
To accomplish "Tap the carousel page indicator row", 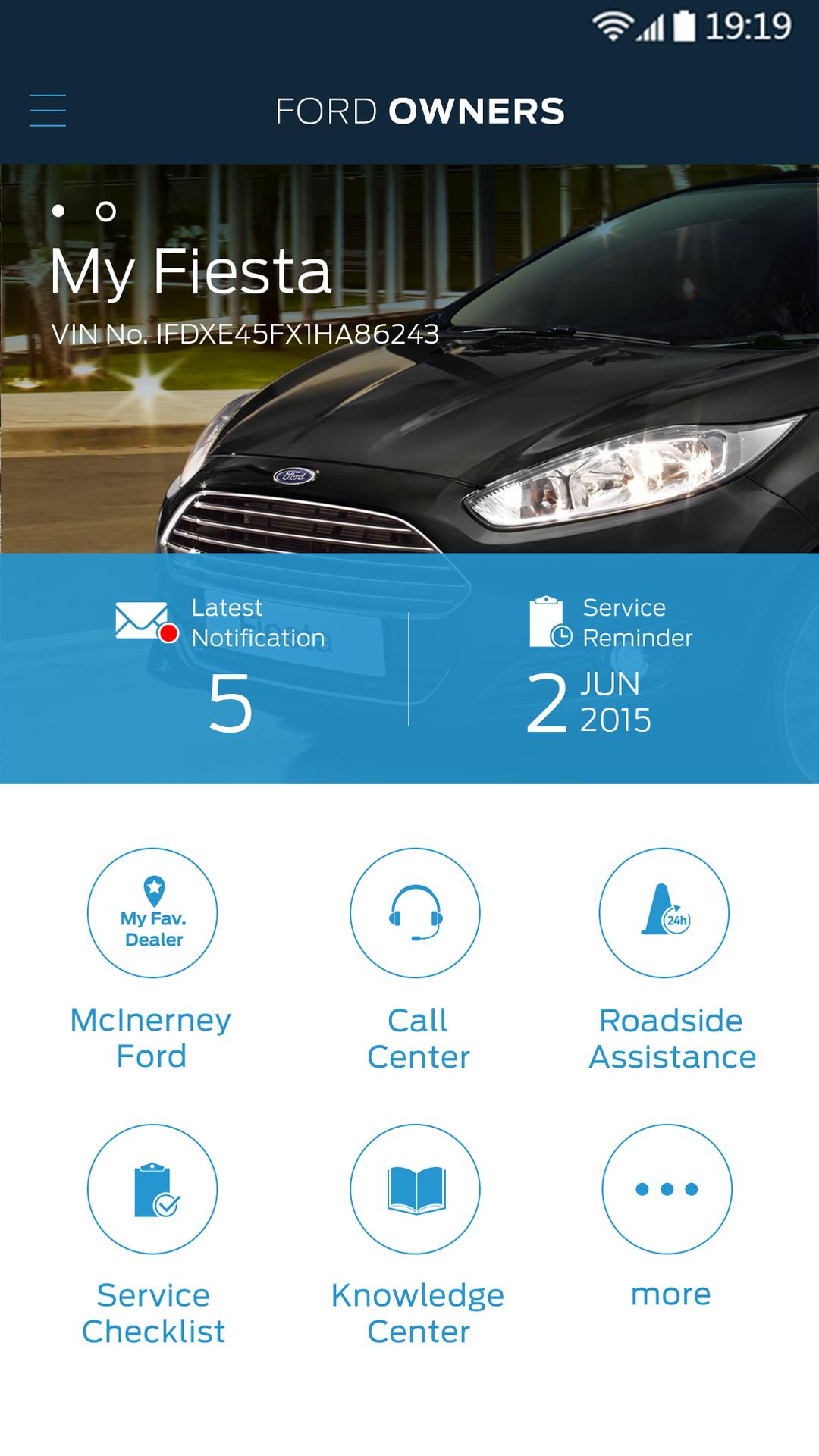I will pyautogui.click(x=82, y=212).
